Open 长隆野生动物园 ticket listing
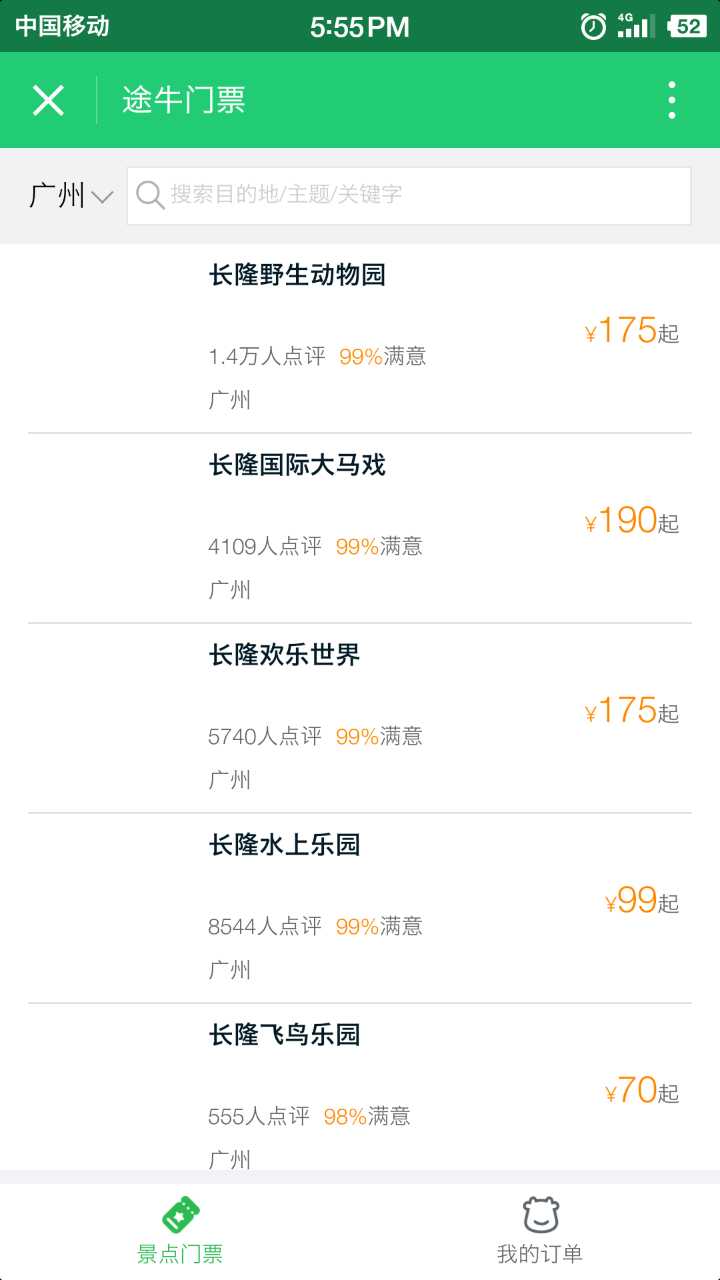Screen dimensions: 720x1280 pyautogui.click(x=360, y=338)
